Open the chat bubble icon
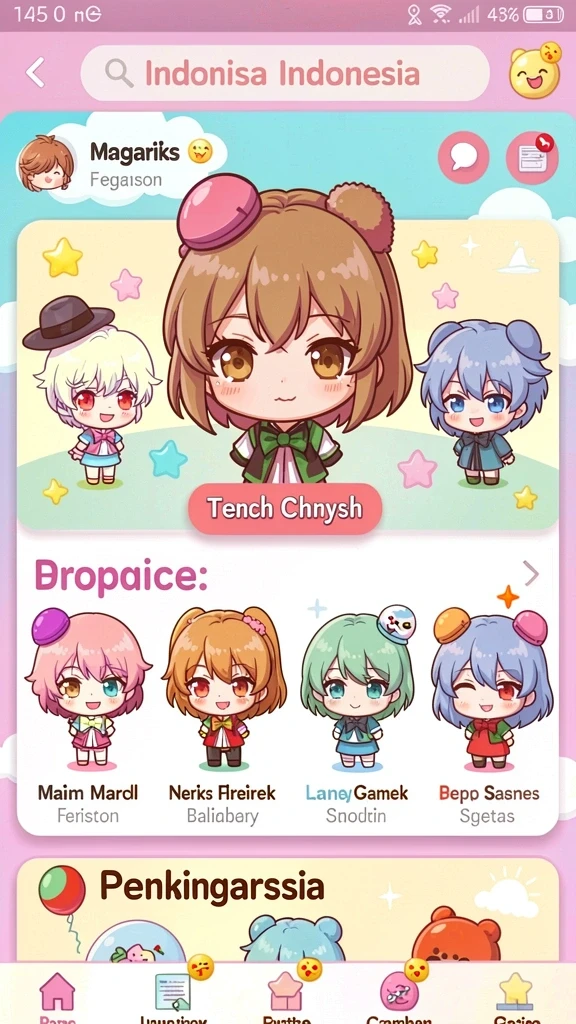 click(x=464, y=157)
